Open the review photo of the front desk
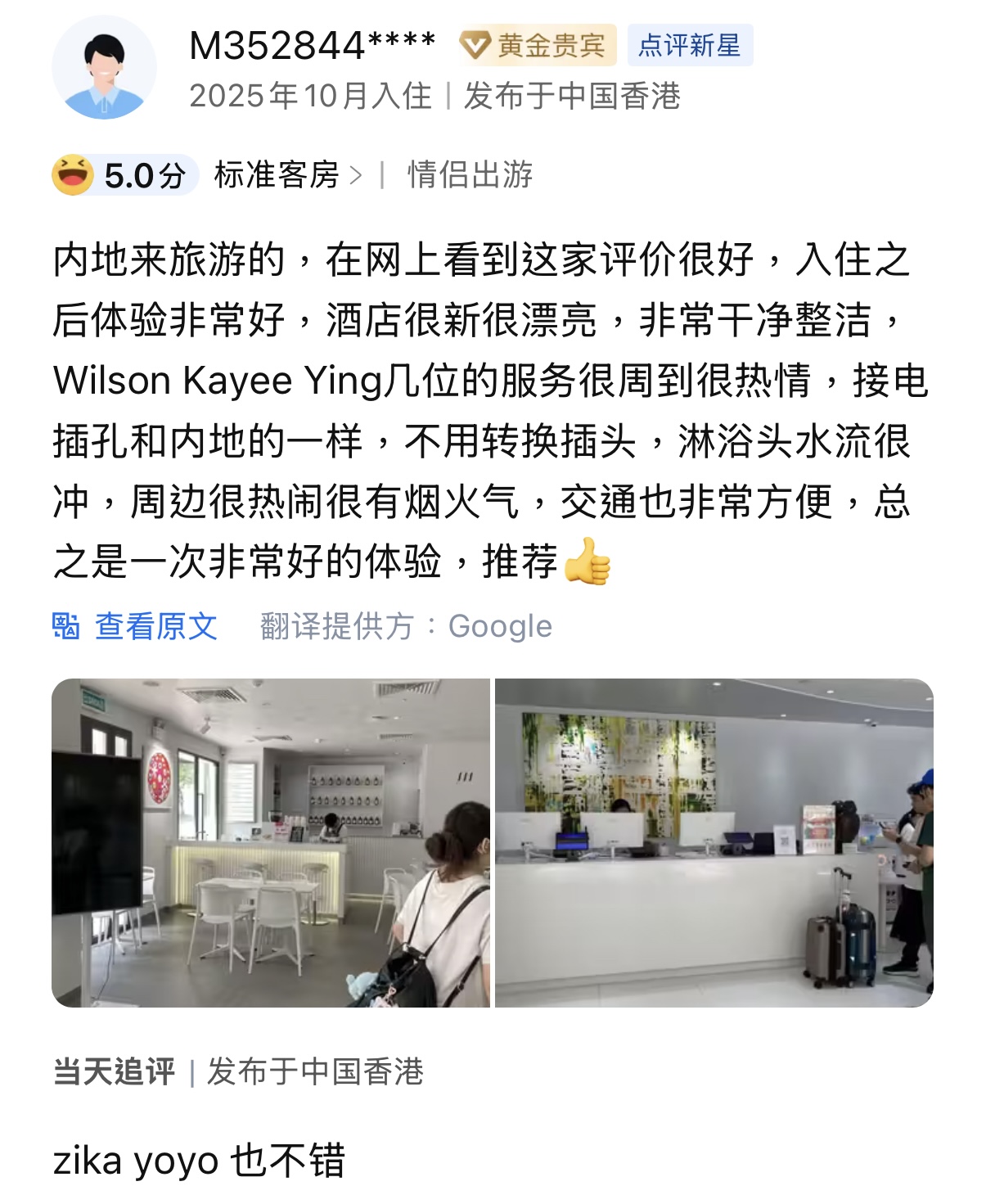This screenshot has width=986, height=1204. click(714, 842)
